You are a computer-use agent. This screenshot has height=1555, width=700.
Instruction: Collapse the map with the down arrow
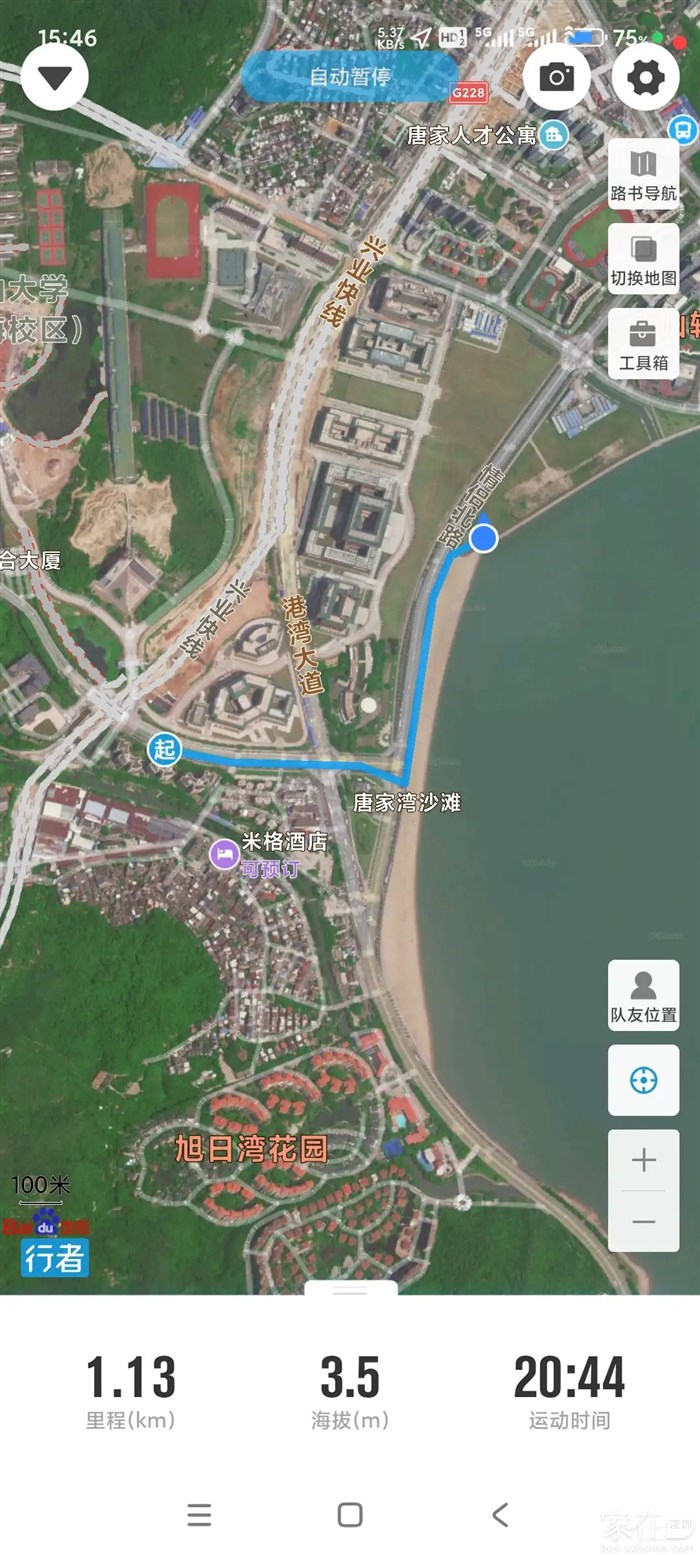(54, 77)
